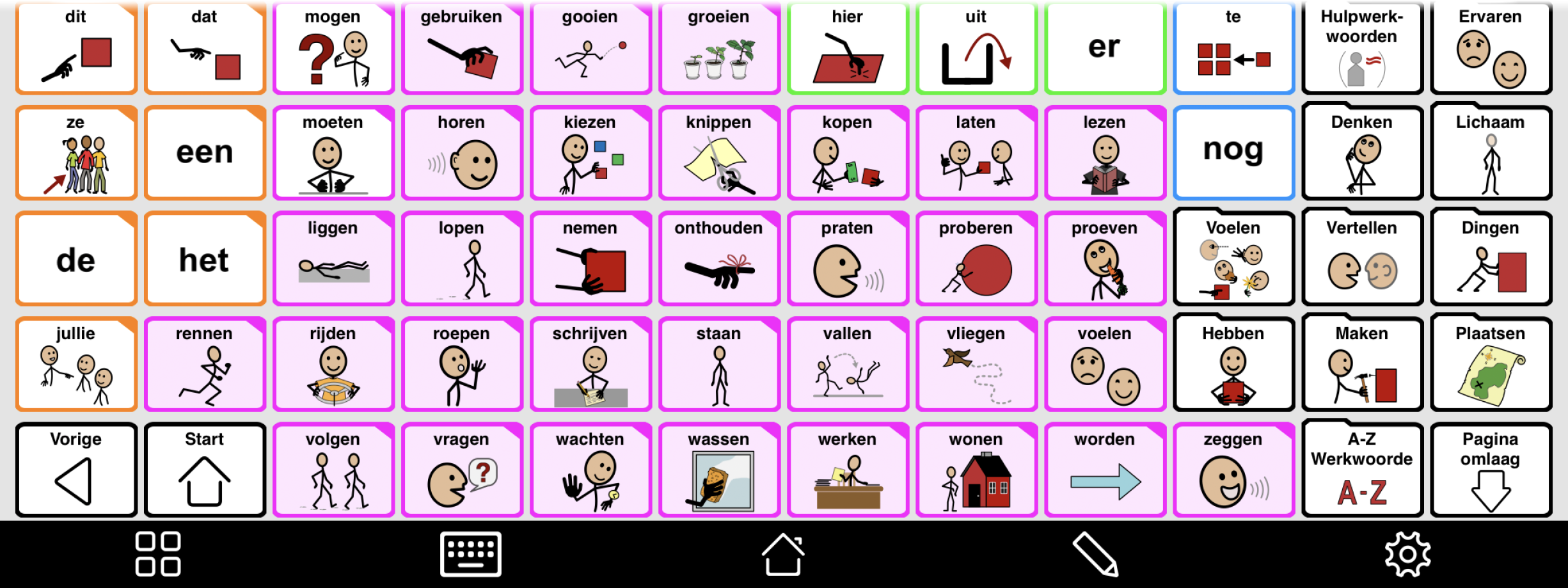Viewport: 1568px width, 588px height.
Task: Select the word 'praten'
Action: (847, 258)
